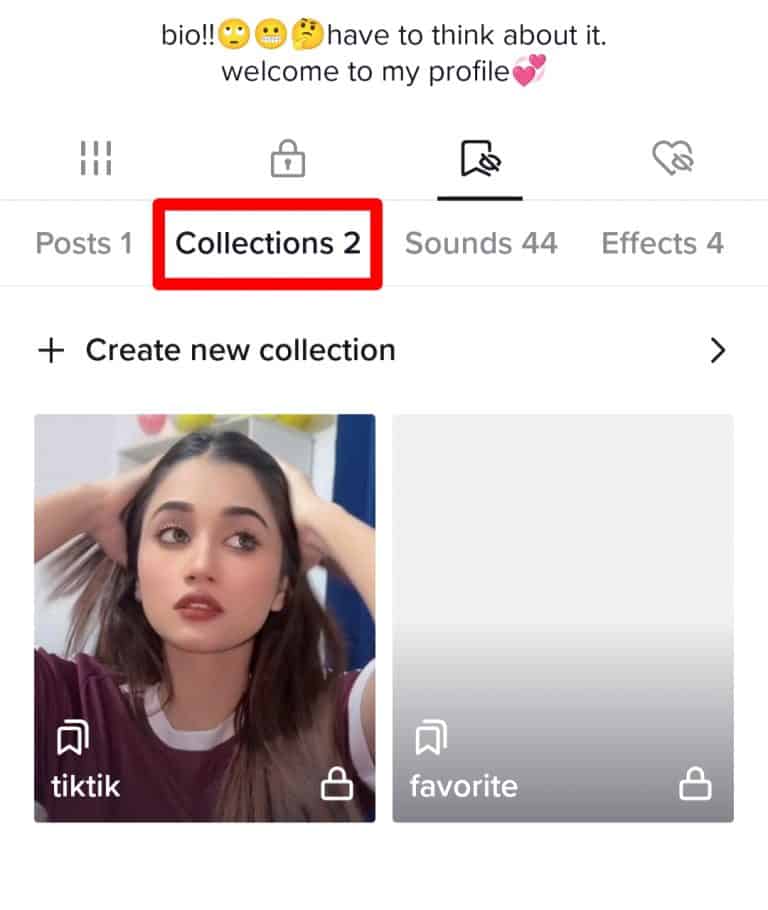Open the favorite collection

click(x=563, y=618)
